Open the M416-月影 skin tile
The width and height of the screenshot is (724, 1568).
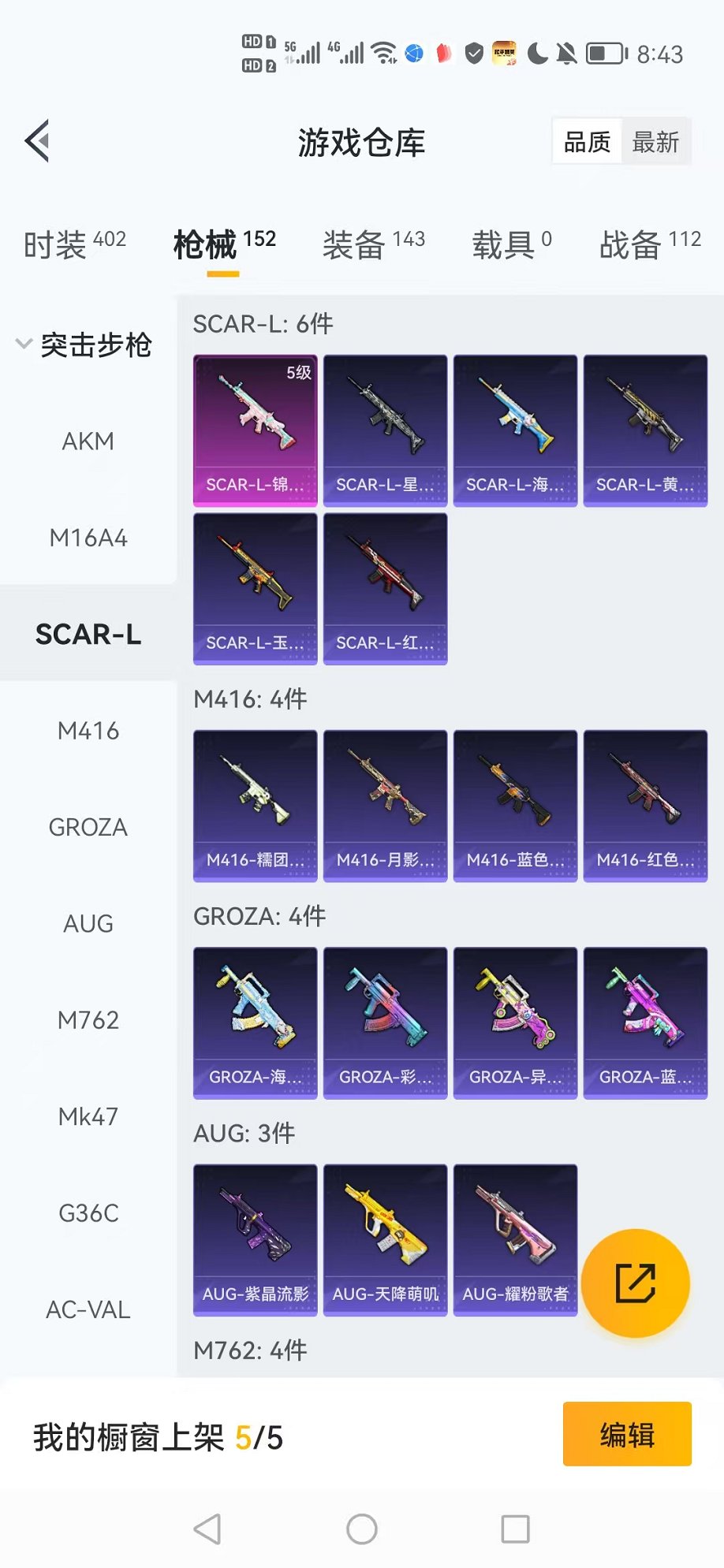(385, 806)
